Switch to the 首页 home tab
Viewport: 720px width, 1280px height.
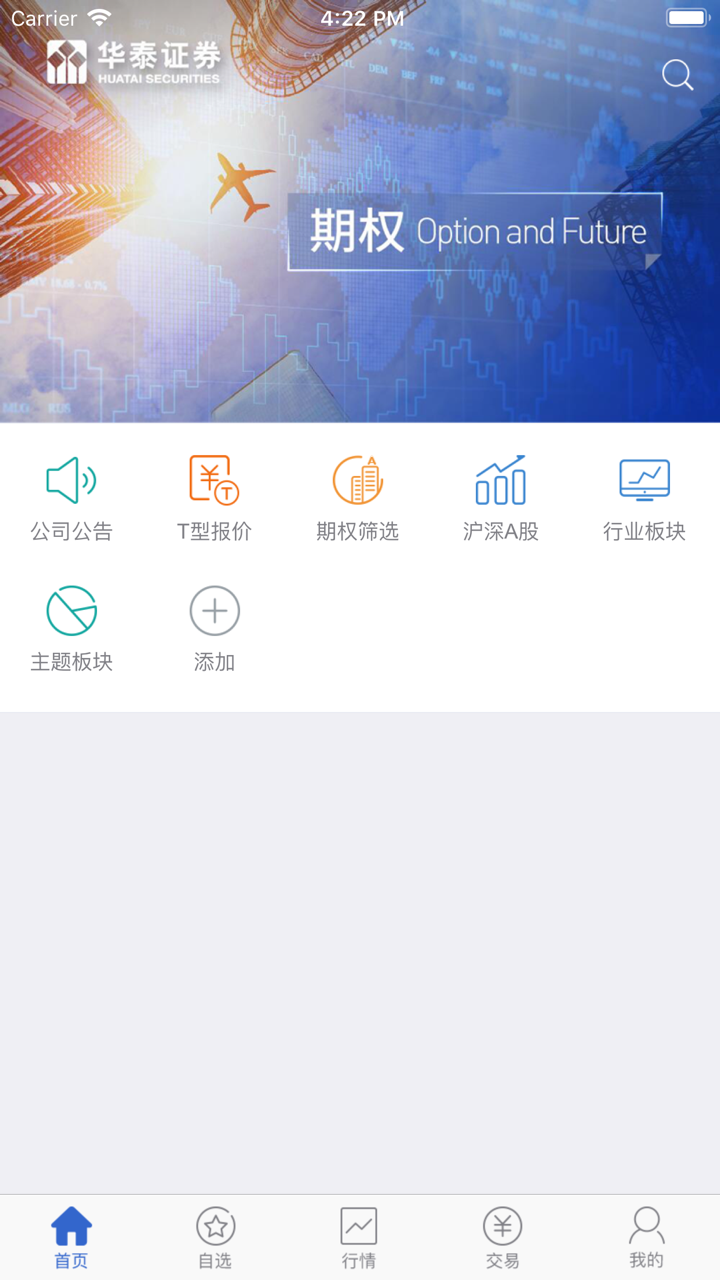tap(71, 1237)
